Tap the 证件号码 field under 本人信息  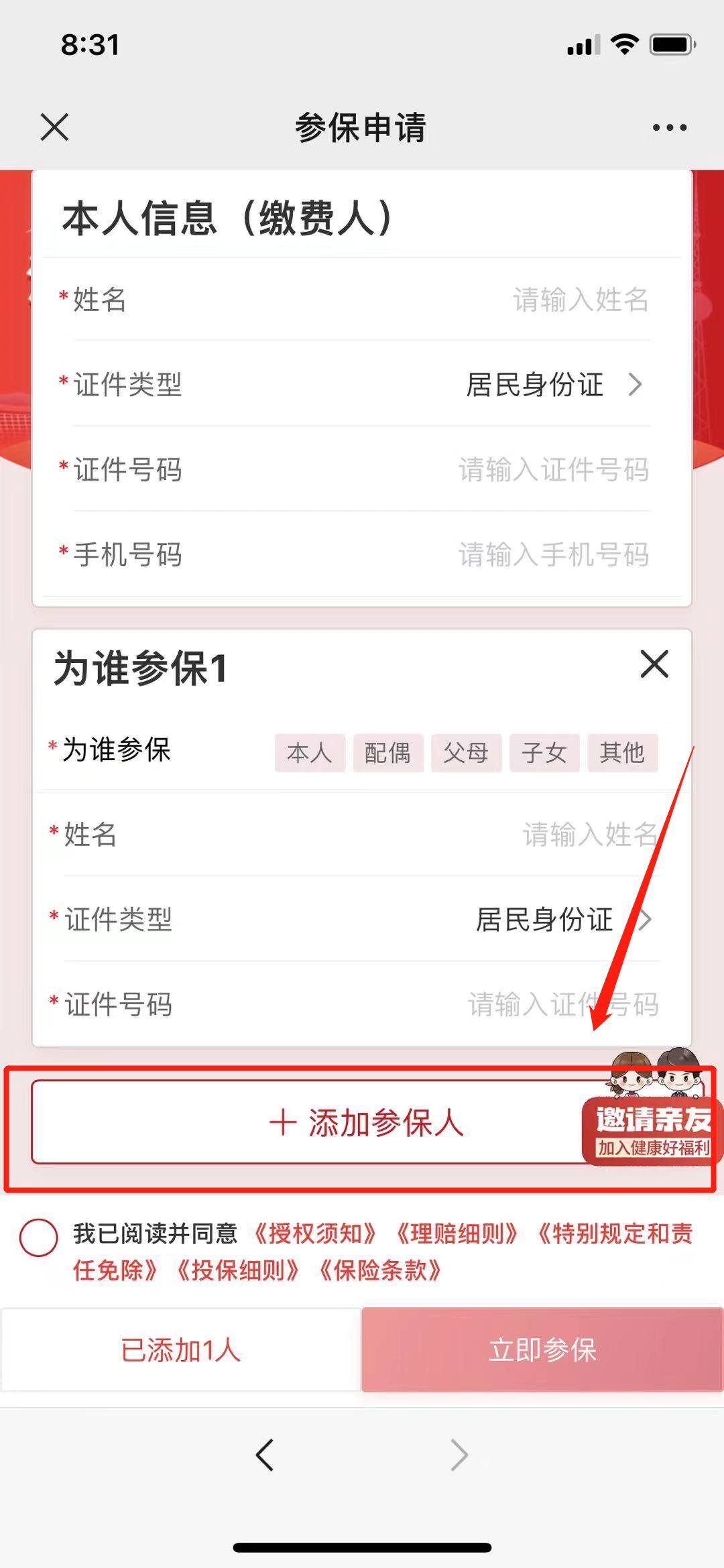coord(552,470)
